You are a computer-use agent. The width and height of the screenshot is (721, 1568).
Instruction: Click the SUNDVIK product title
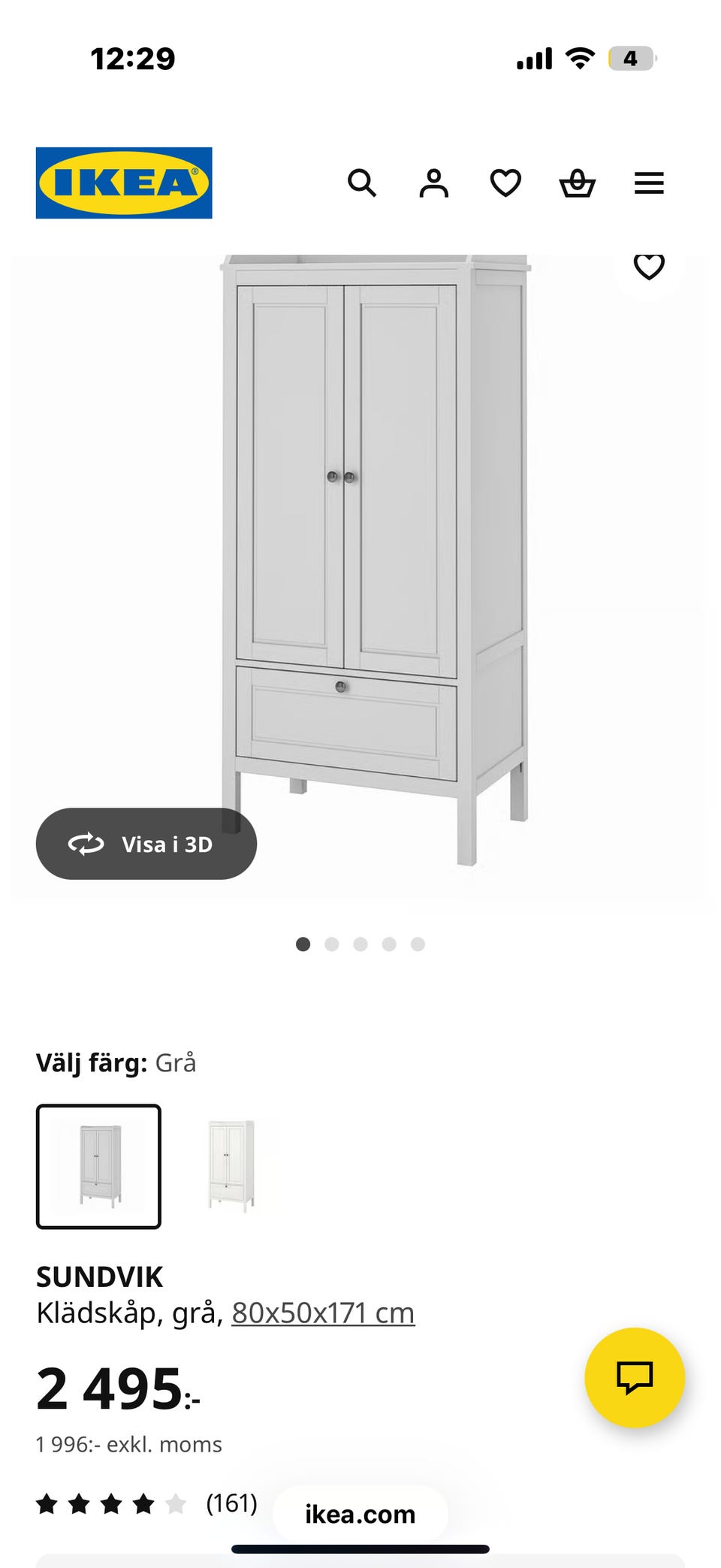[101, 1275]
